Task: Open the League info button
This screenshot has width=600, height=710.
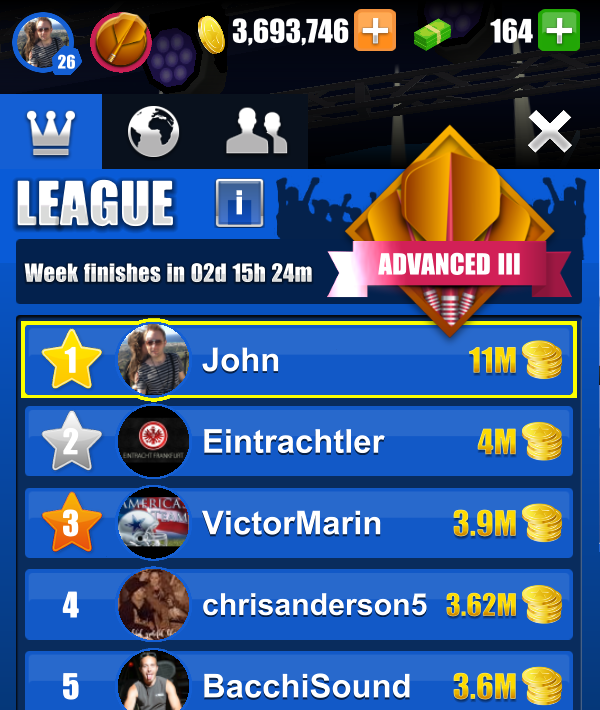Action: [239, 204]
